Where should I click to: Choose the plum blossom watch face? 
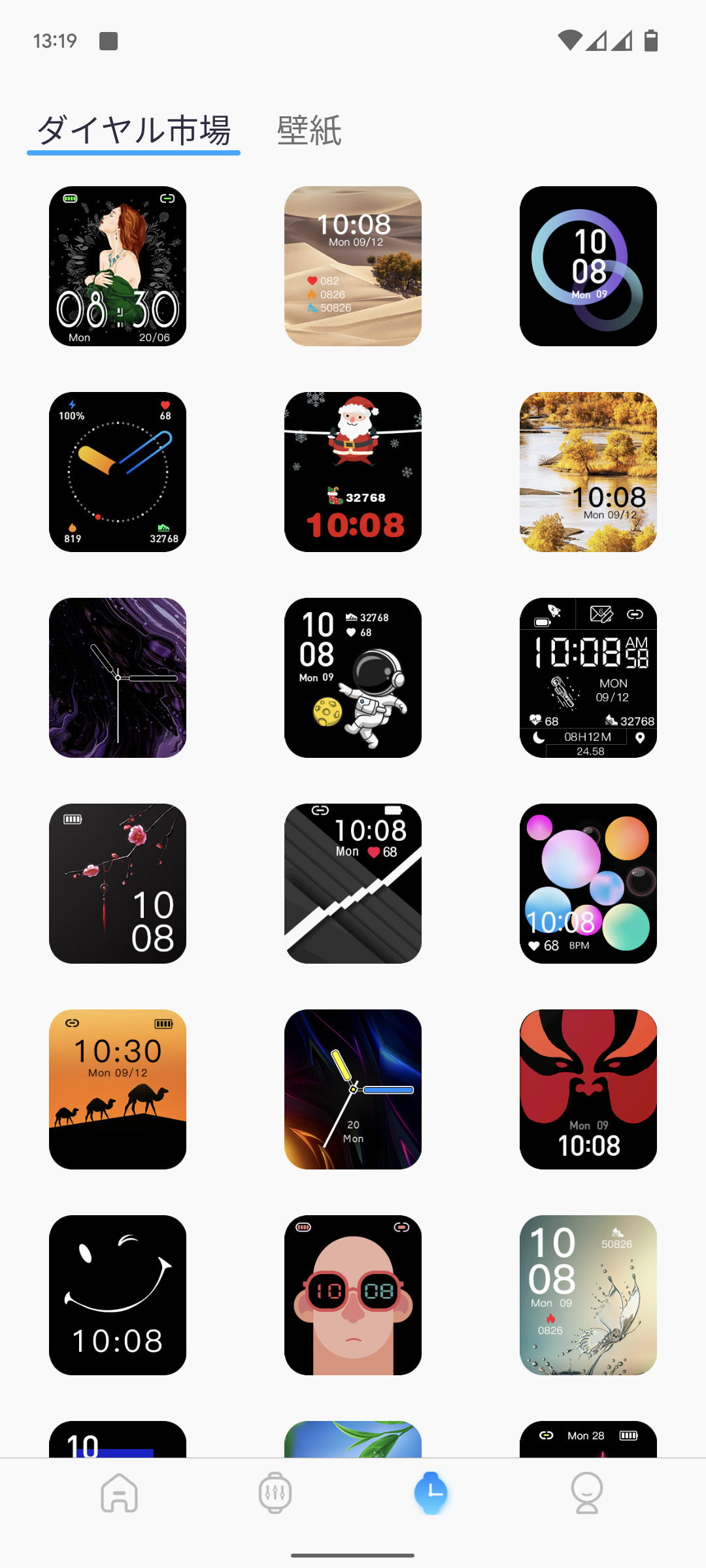[118, 883]
